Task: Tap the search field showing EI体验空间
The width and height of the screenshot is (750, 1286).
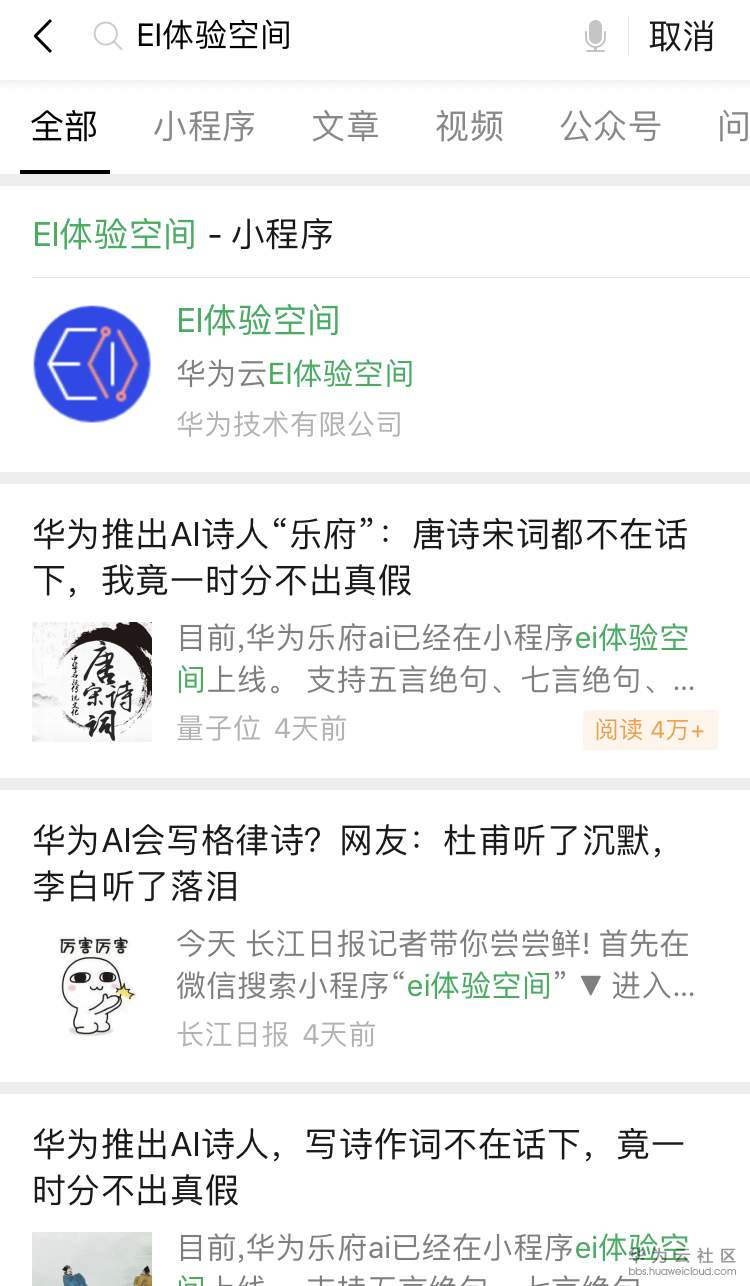Action: 330,37
